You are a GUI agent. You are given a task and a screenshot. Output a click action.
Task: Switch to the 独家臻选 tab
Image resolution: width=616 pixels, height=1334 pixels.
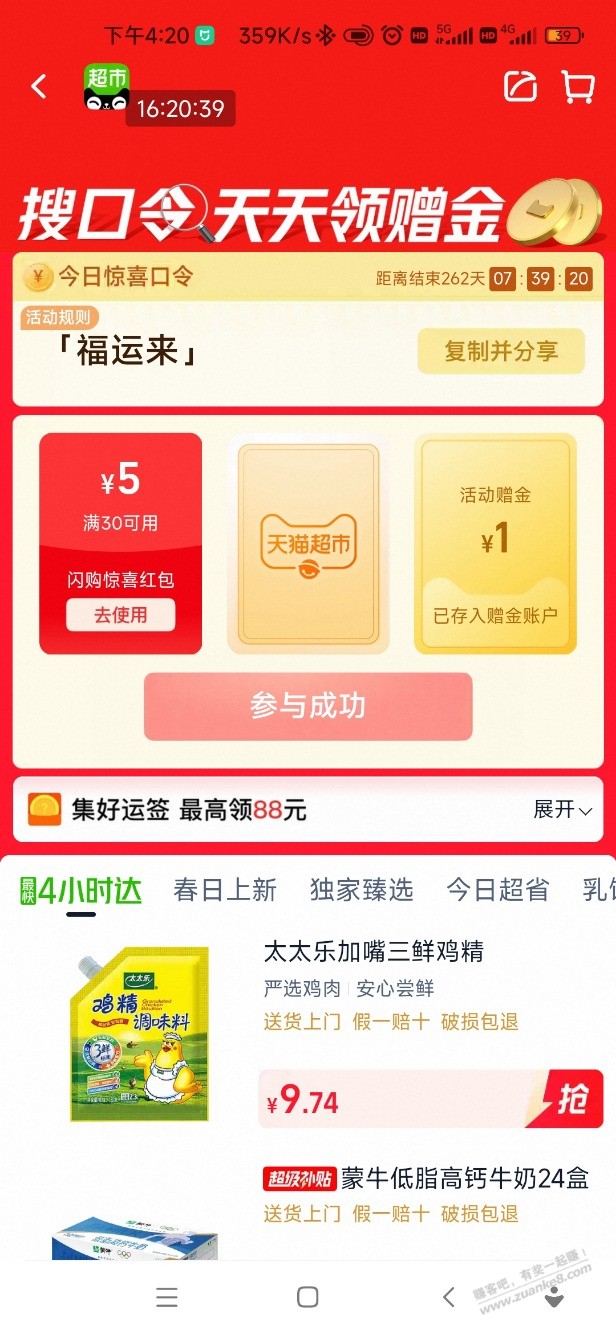tap(361, 890)
